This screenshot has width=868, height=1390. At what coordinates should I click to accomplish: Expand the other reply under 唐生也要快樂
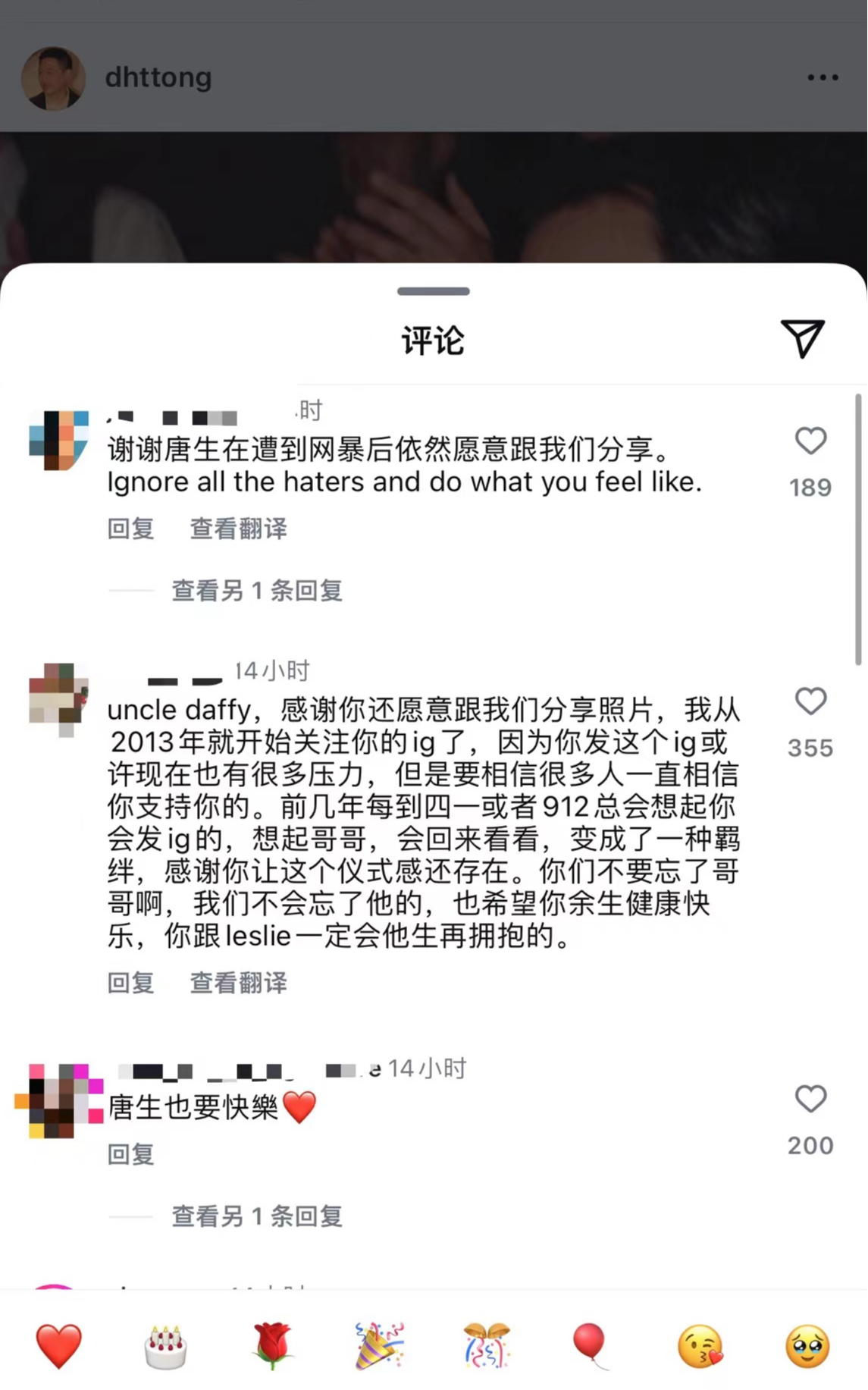(256, 1216)
